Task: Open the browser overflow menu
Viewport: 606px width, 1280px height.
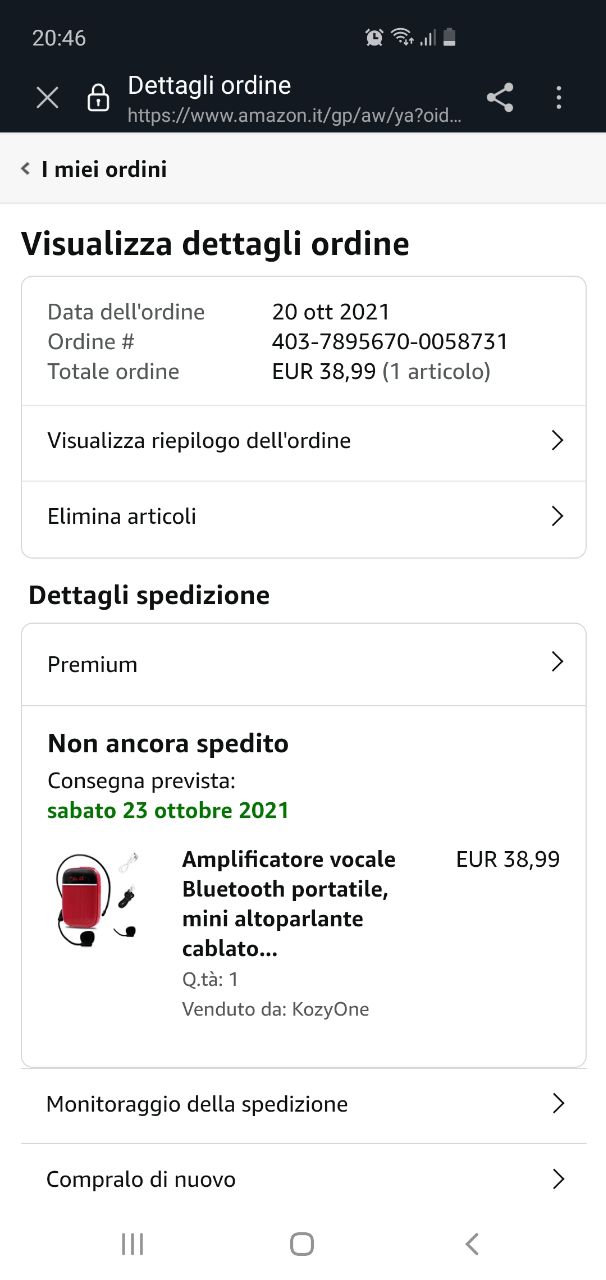Action: (559, 97)
